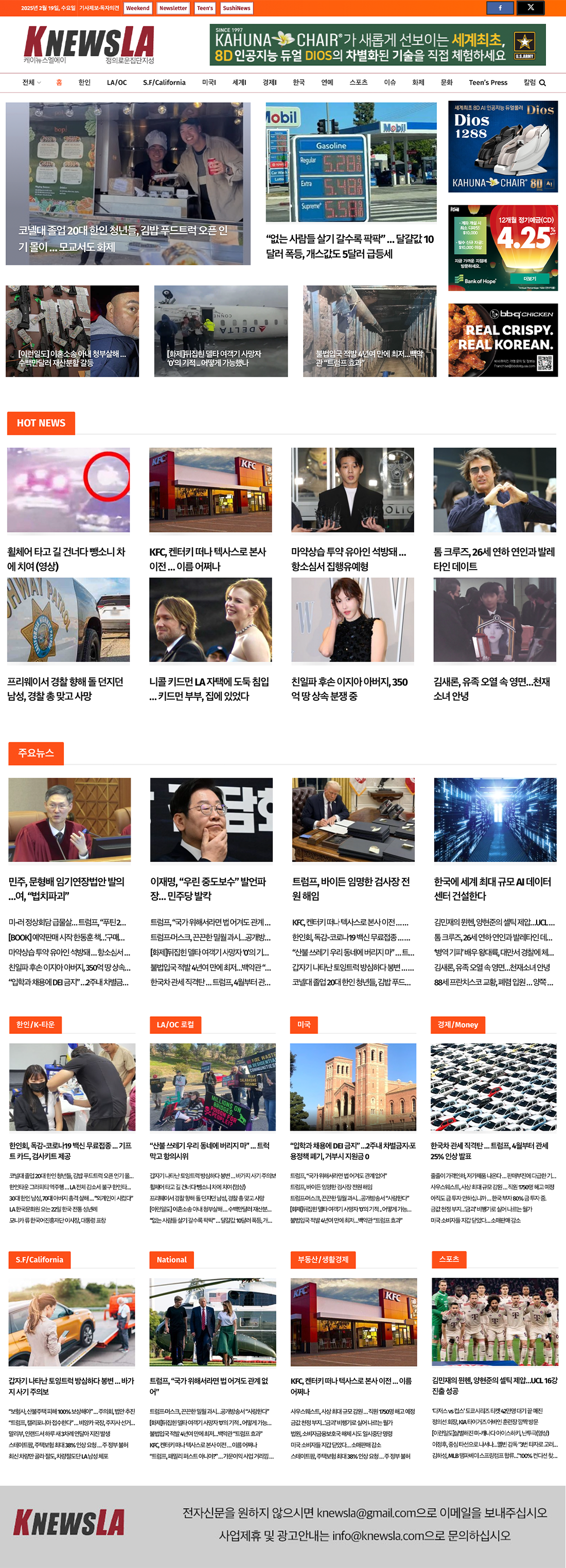
Task: View the Tom Cruise dating article
Action: [493, 558]
